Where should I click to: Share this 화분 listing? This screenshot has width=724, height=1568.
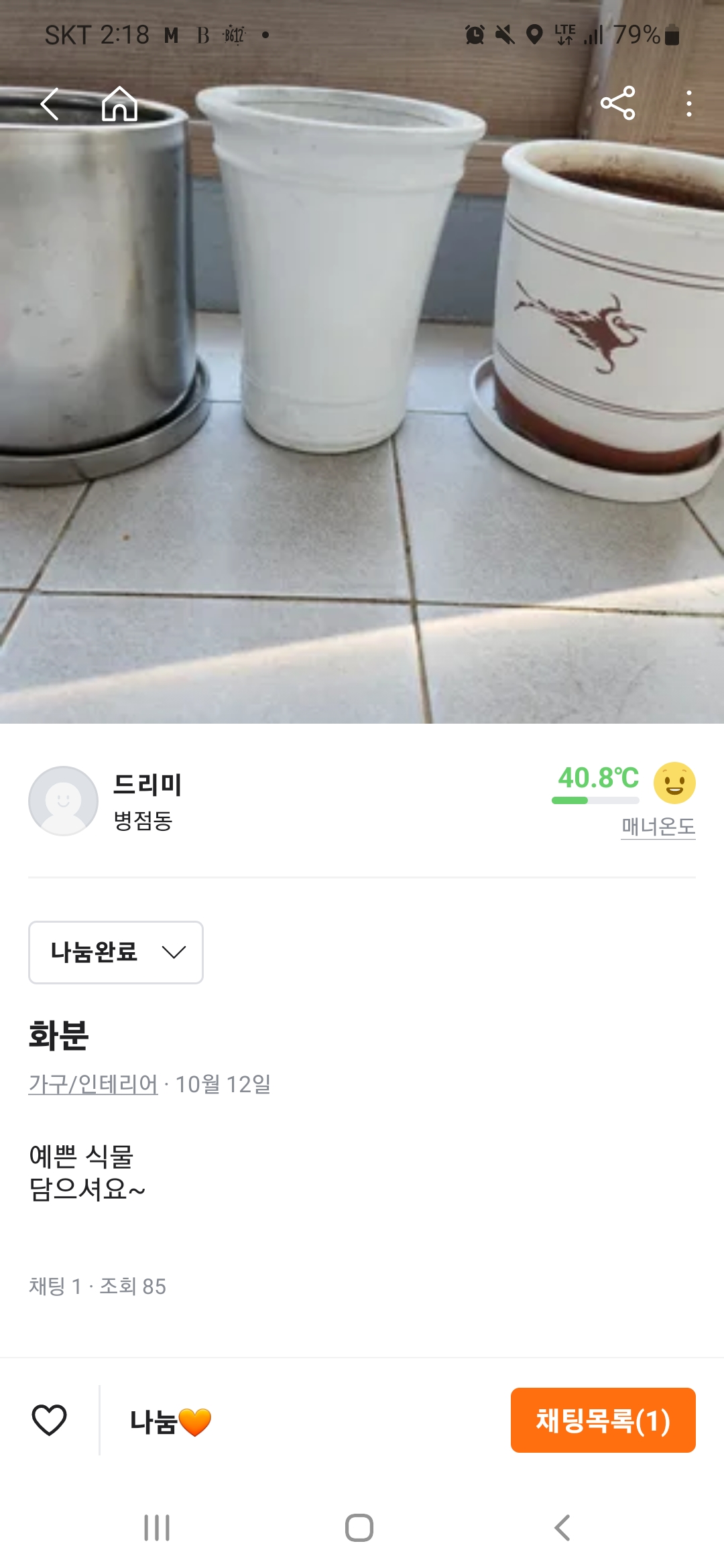617,103
